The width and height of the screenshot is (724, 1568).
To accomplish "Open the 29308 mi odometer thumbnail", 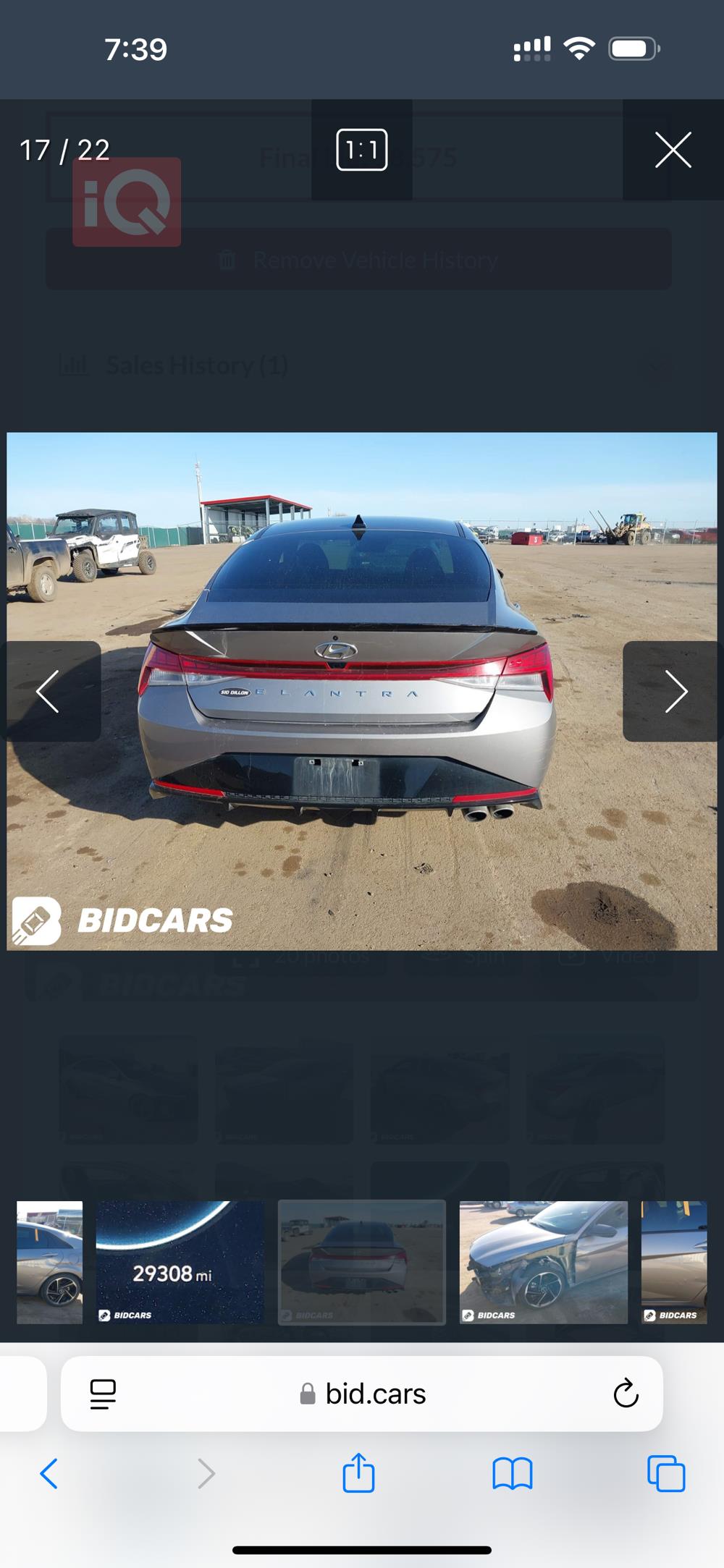I will pos(180,1262).
